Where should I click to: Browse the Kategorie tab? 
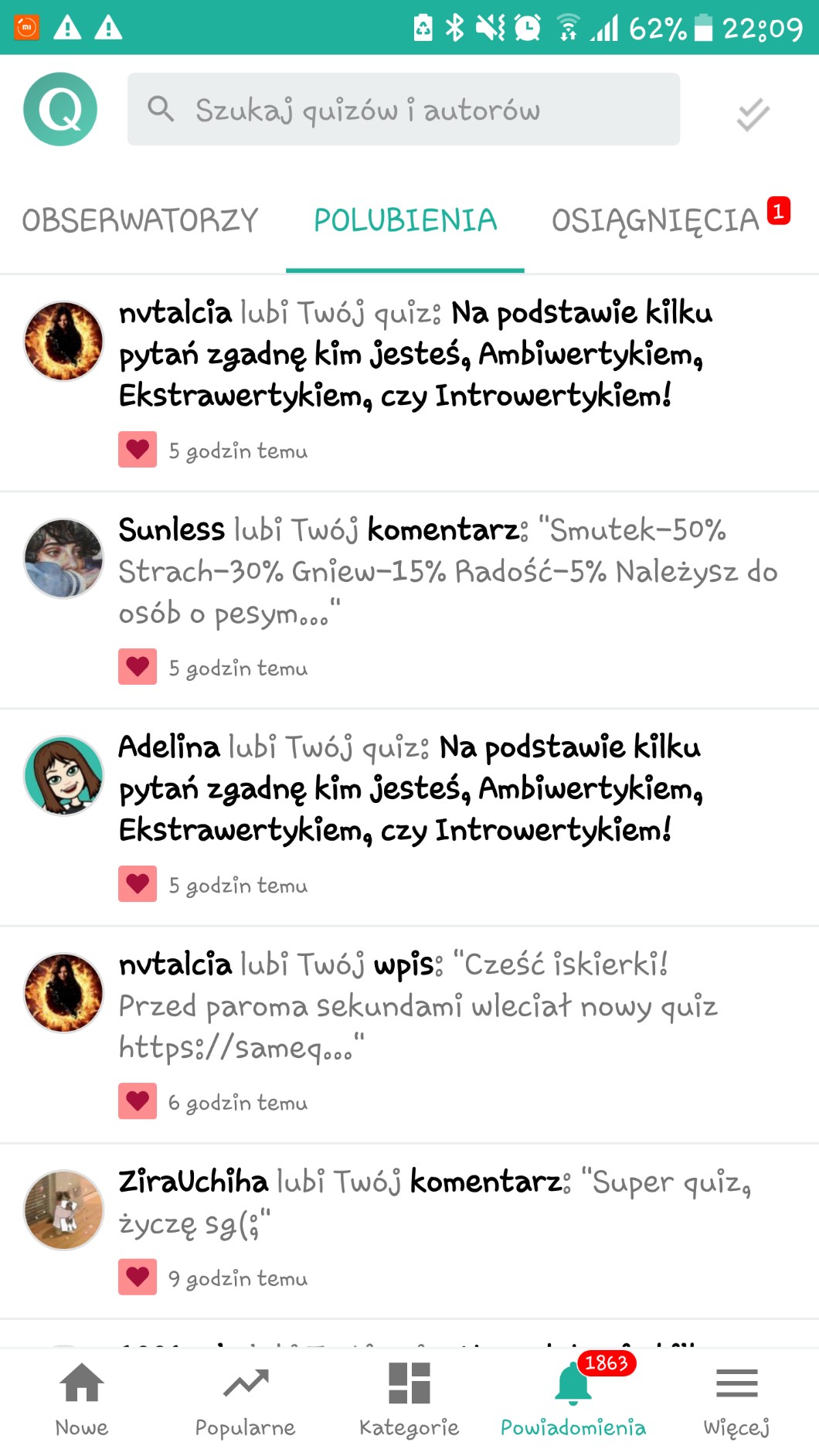(x=409, y=1400)
